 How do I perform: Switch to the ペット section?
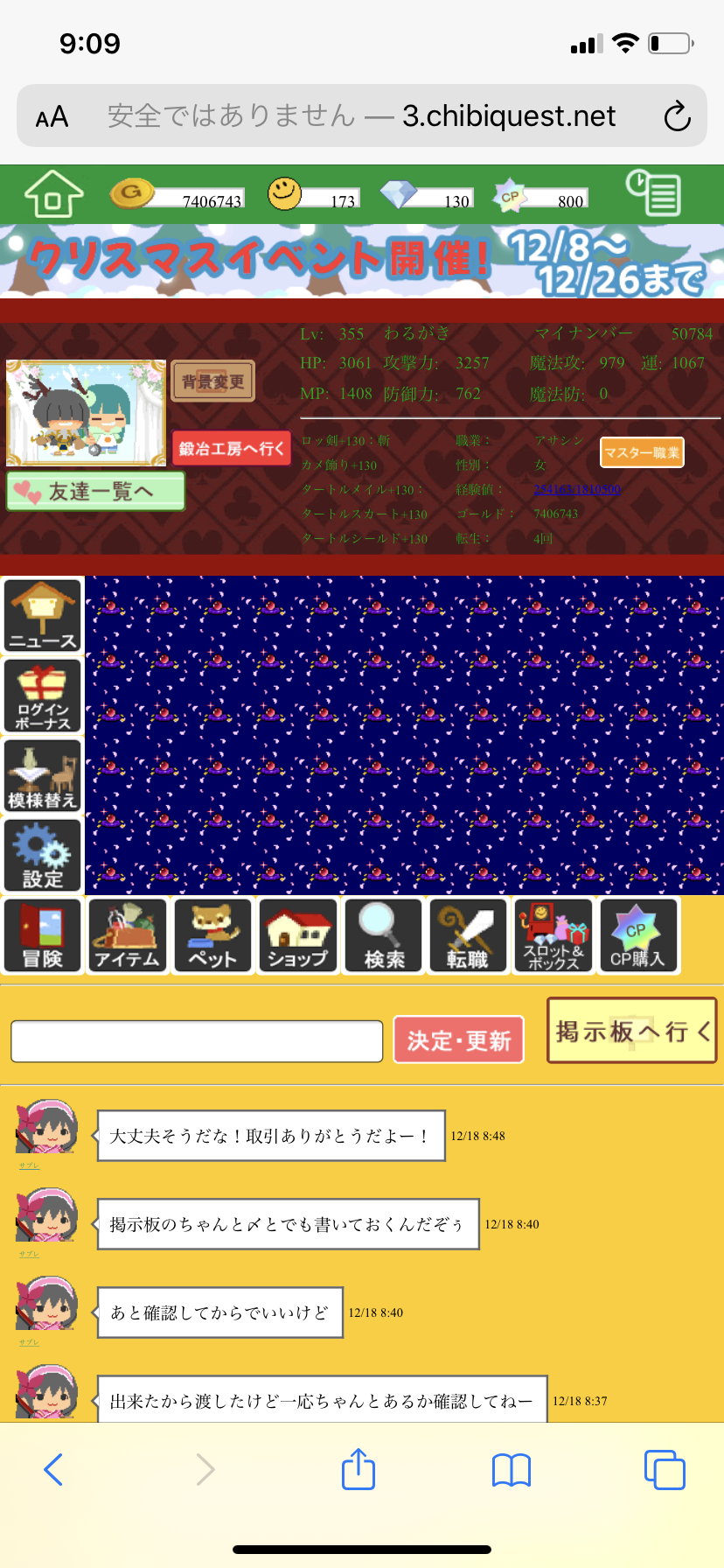pos(212,936)
